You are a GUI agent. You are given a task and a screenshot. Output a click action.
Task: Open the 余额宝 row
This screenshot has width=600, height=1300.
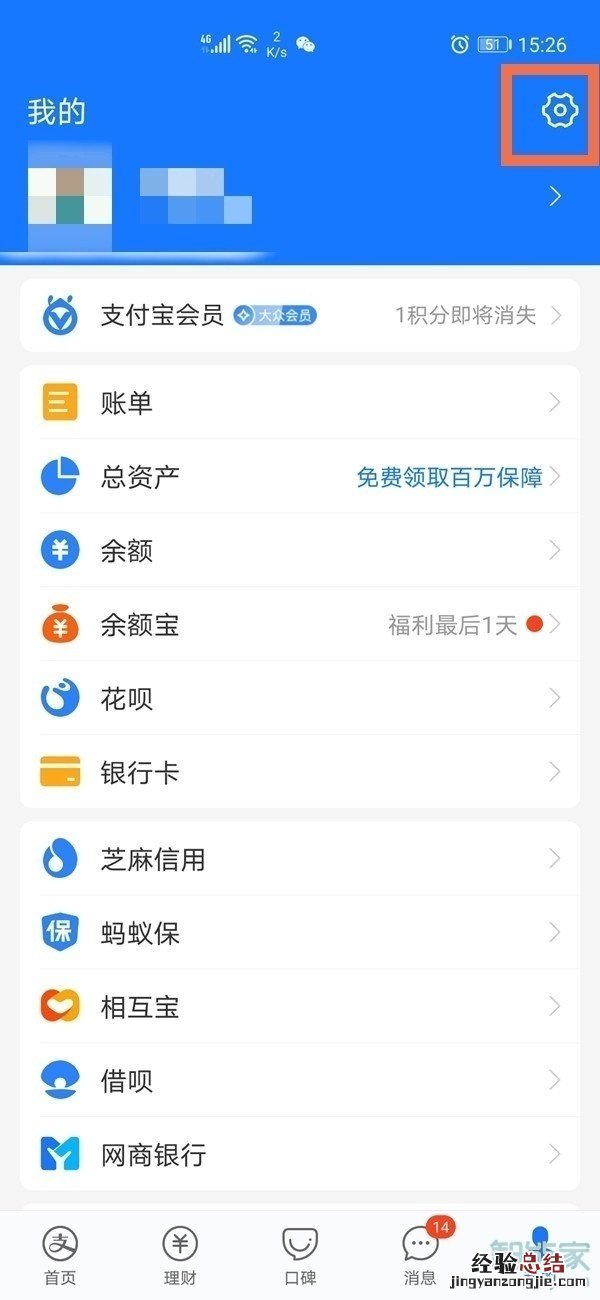coord(300,625)
